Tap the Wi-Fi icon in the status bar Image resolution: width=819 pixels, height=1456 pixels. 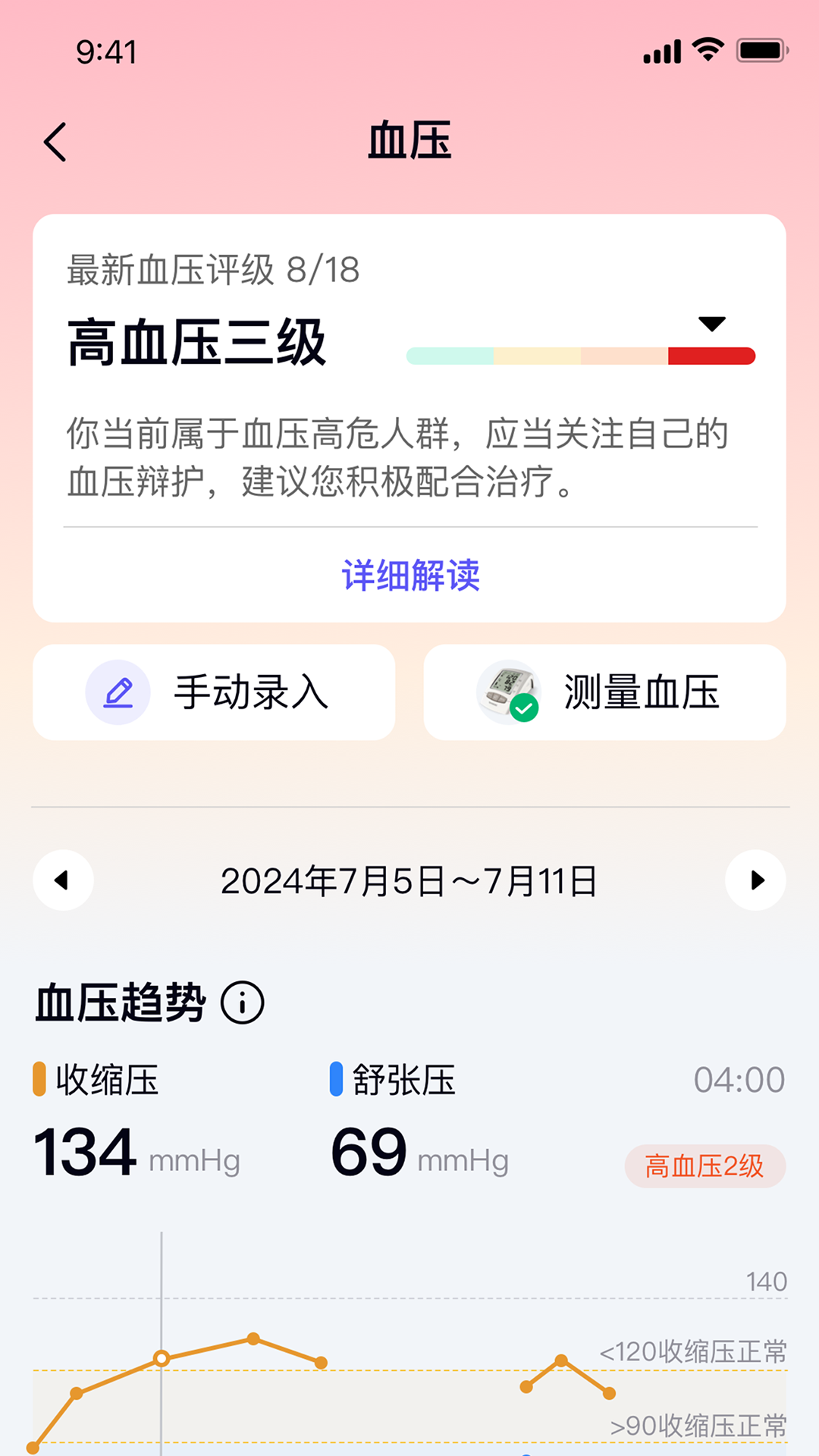coord(706,51)
